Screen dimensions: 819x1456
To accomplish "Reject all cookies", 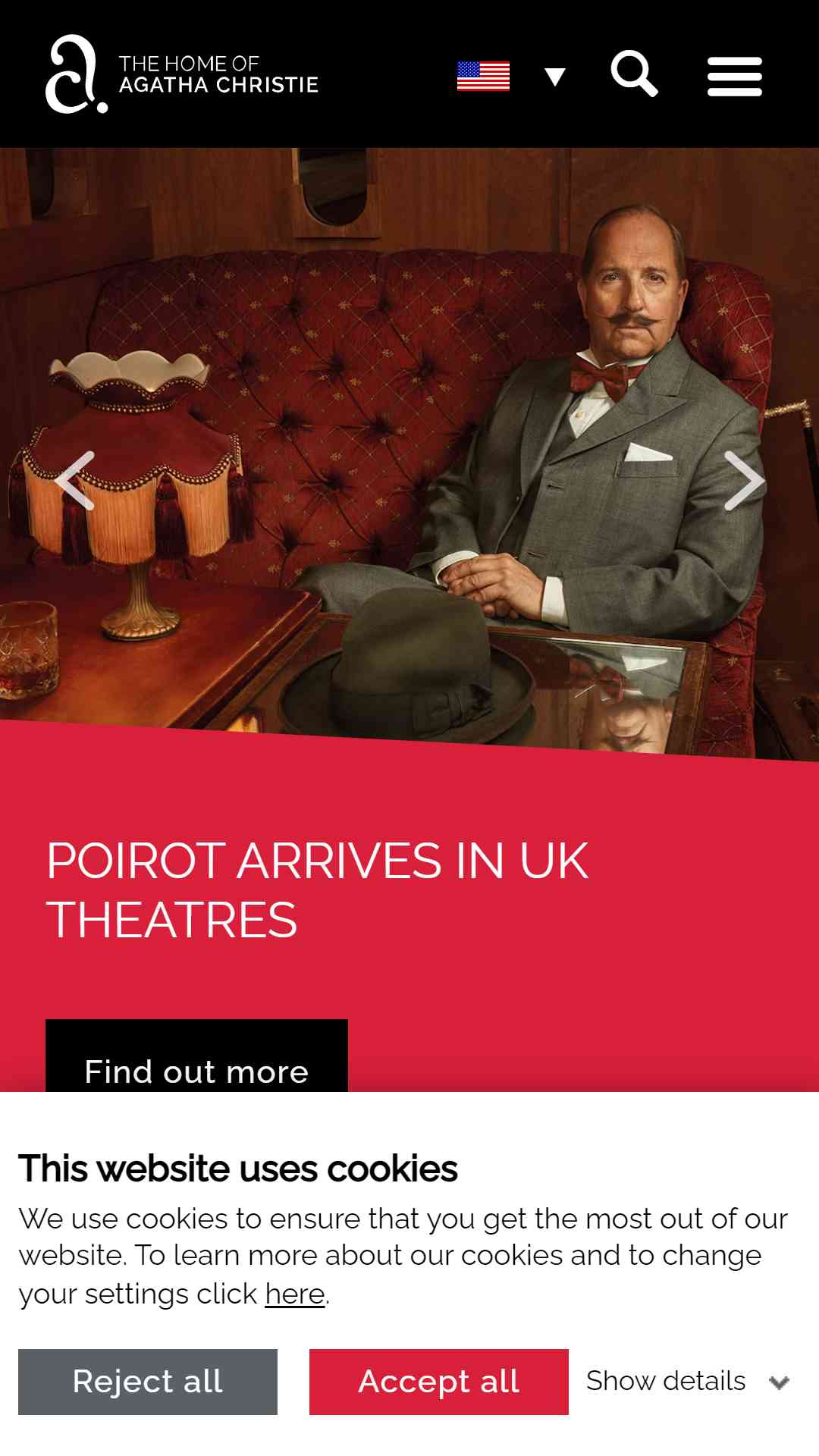I will click(x=148, y=1382).
